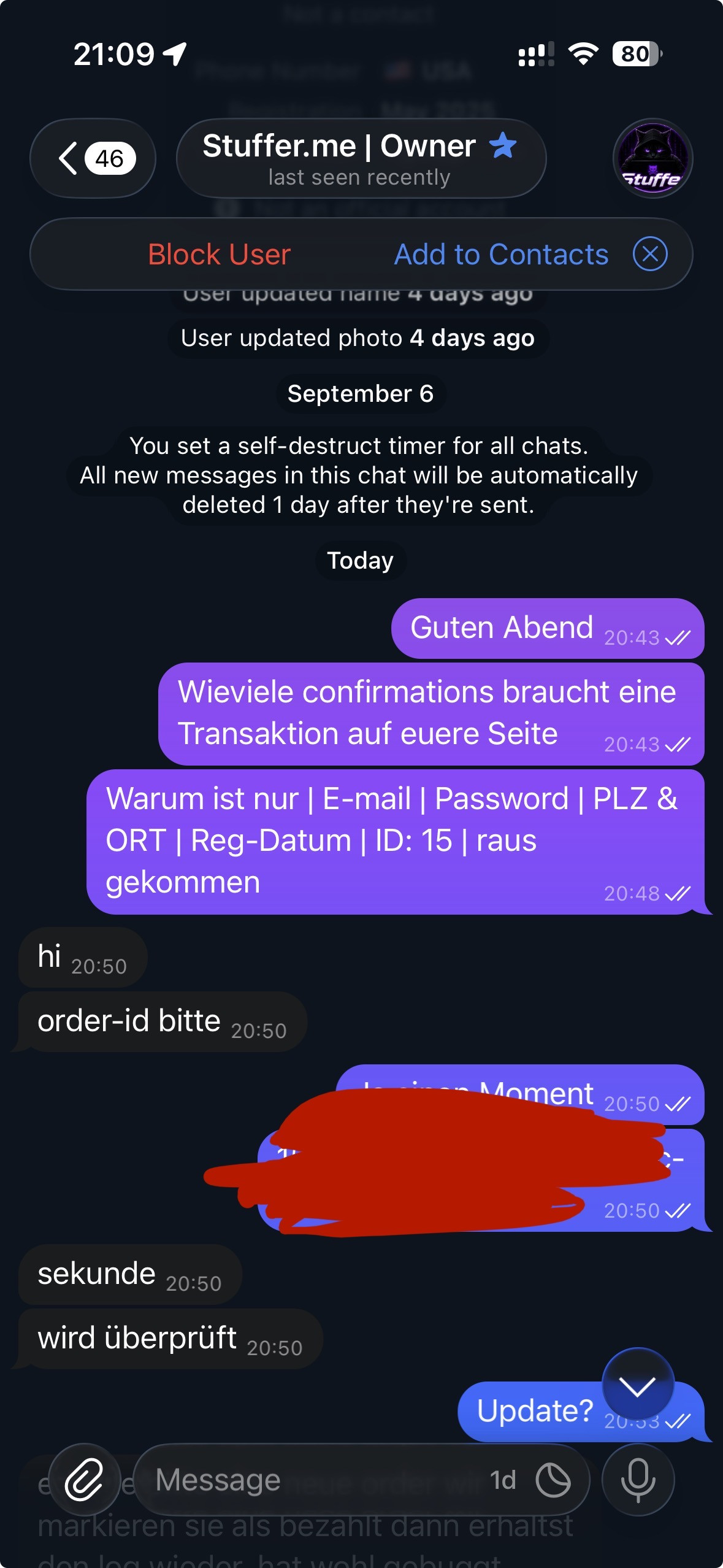Open the 1d auto-delete timer
The width and height of the screenshot is (723, 1568).
point(530,1480)
